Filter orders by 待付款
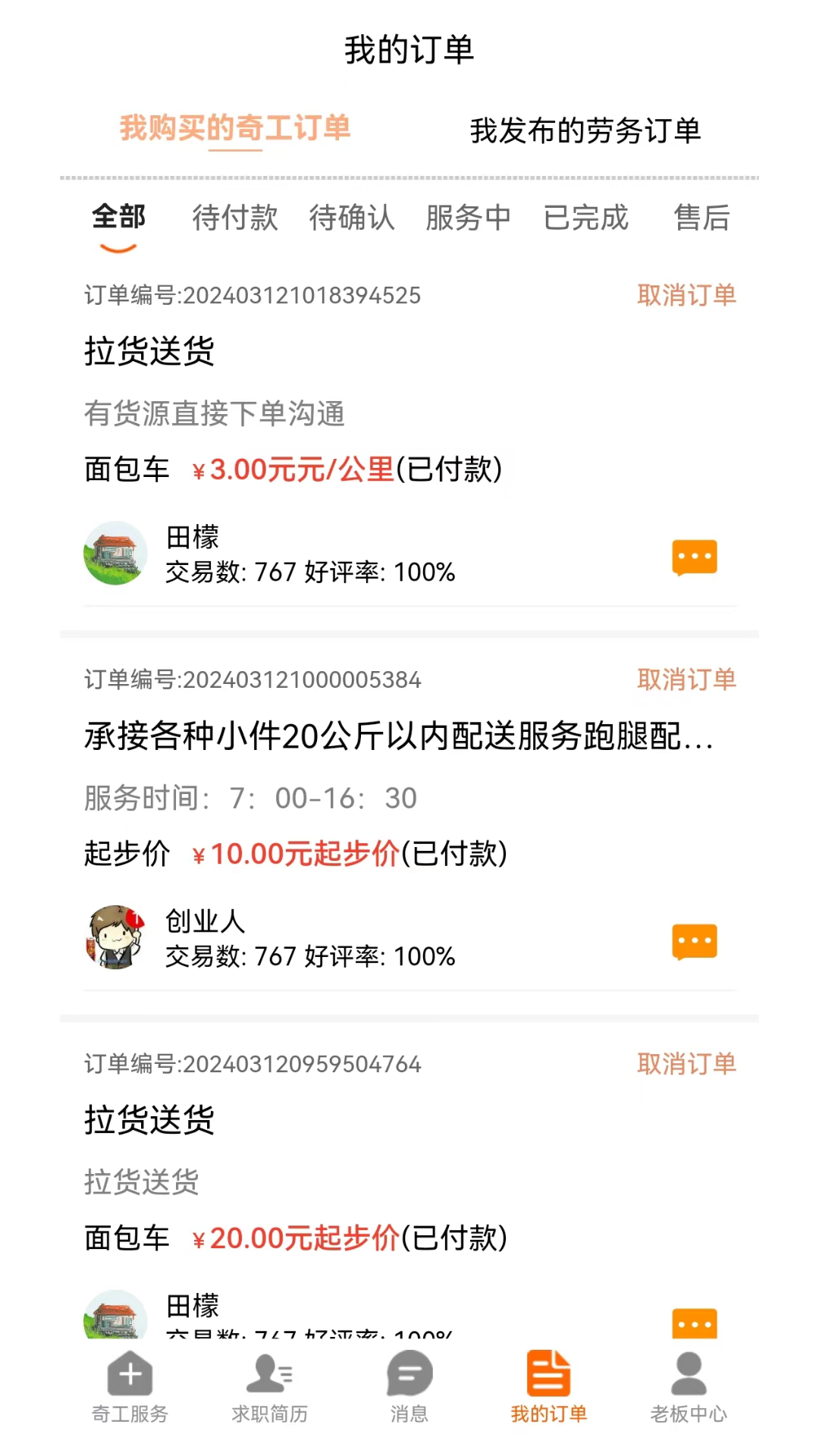Viewport: 819px width, 1456px height. pos(235,218)
